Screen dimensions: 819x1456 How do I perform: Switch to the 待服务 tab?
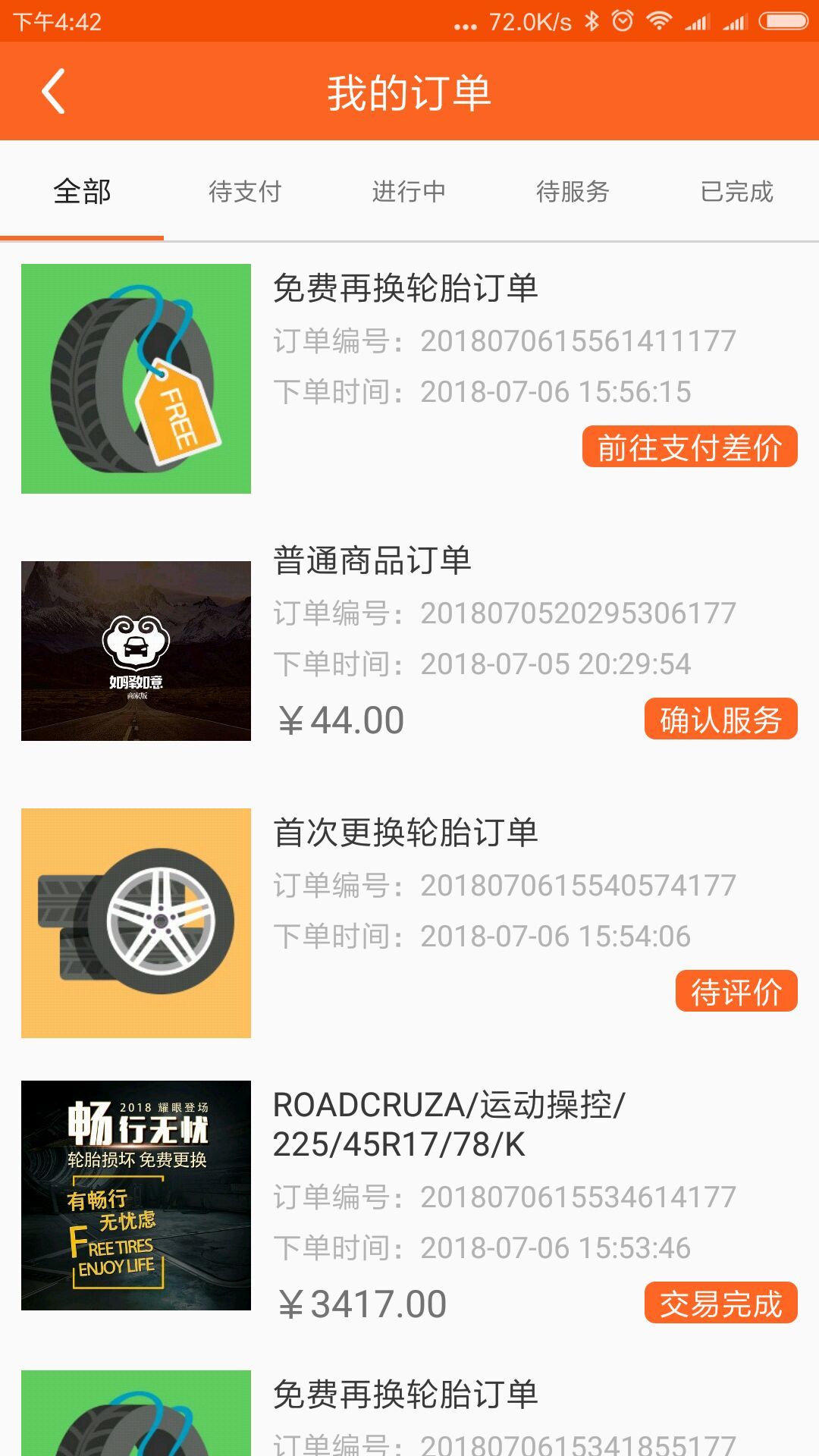(573, 192)
